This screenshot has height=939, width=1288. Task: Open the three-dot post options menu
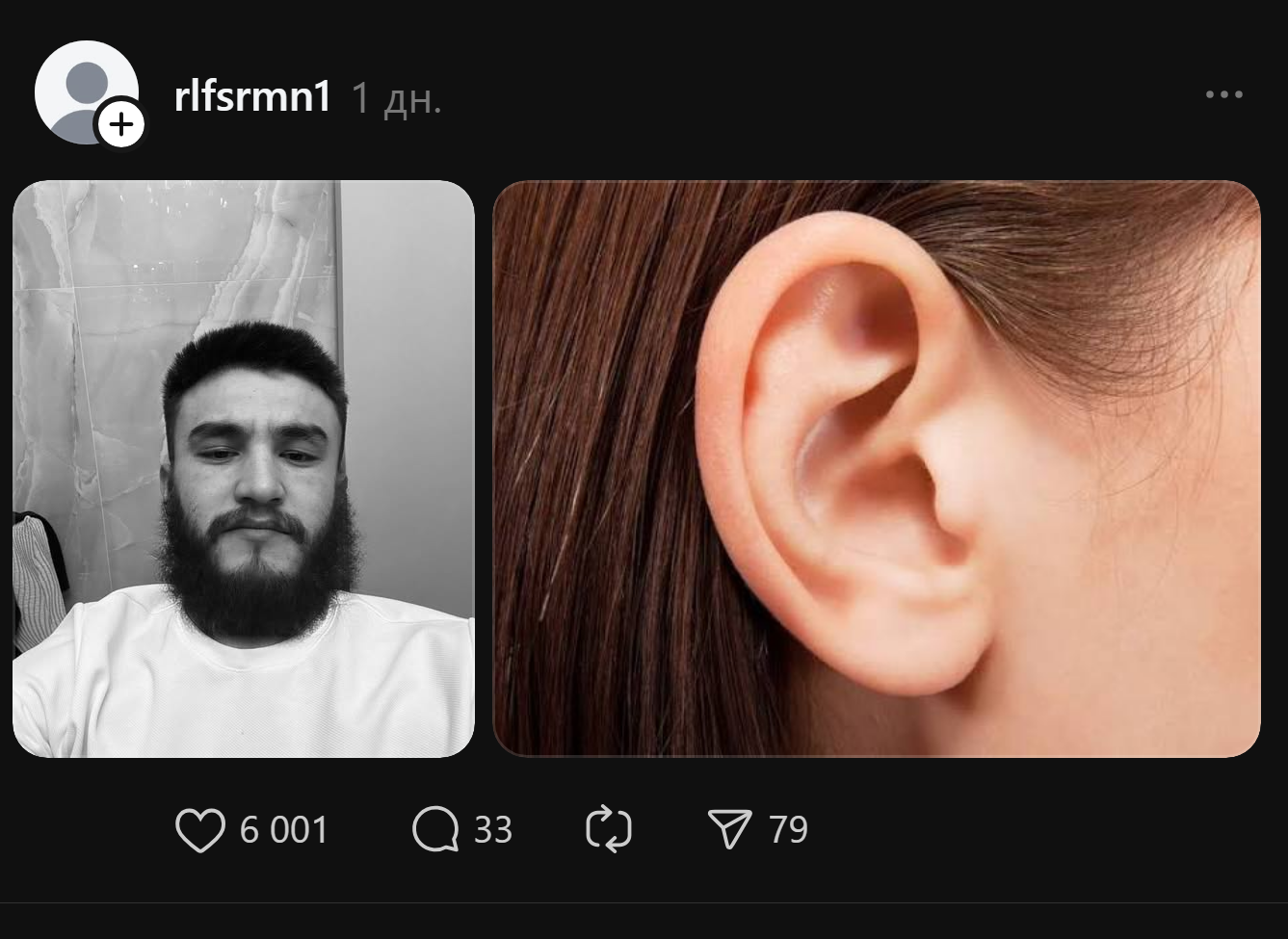click(1223, 94)
